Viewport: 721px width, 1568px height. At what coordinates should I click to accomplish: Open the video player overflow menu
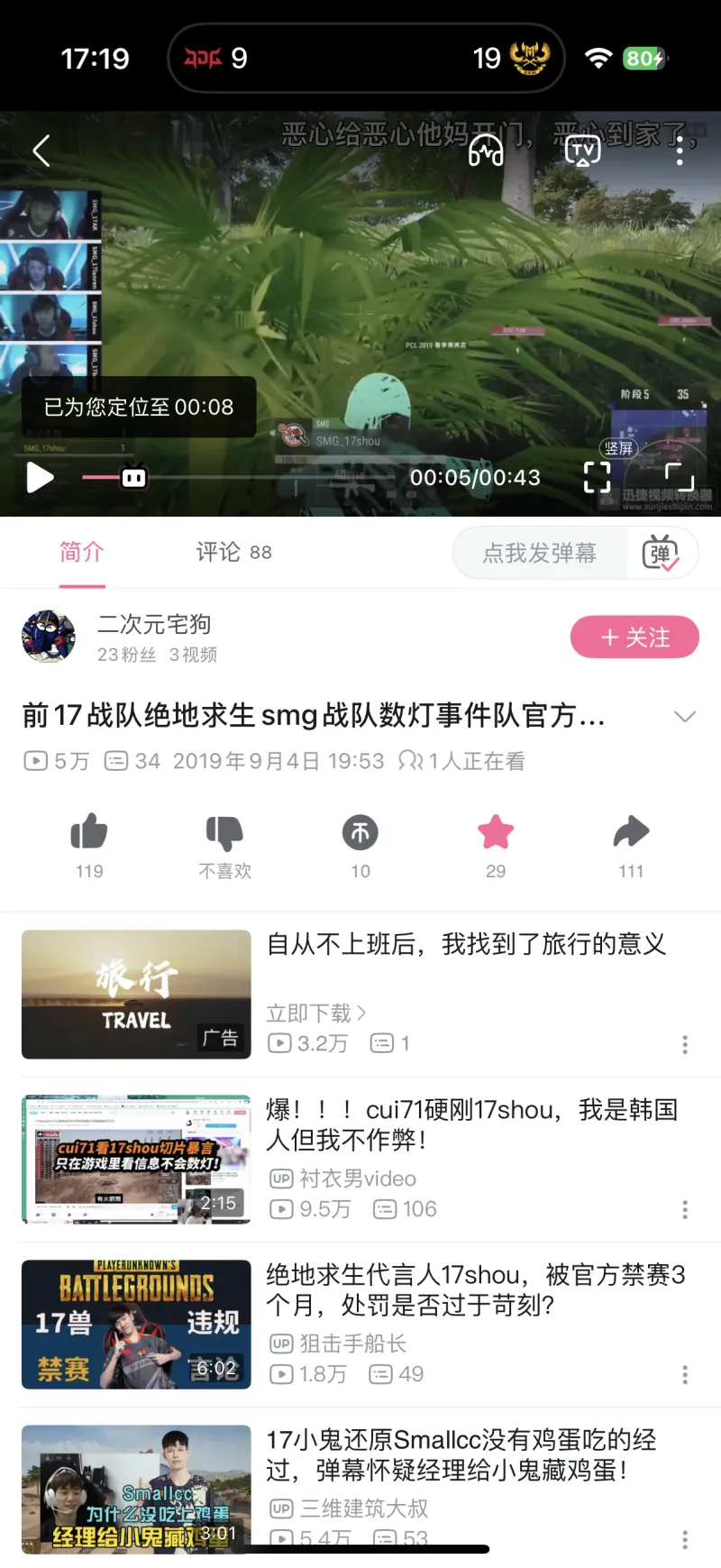pyautogui.click(x=680, y=151)
